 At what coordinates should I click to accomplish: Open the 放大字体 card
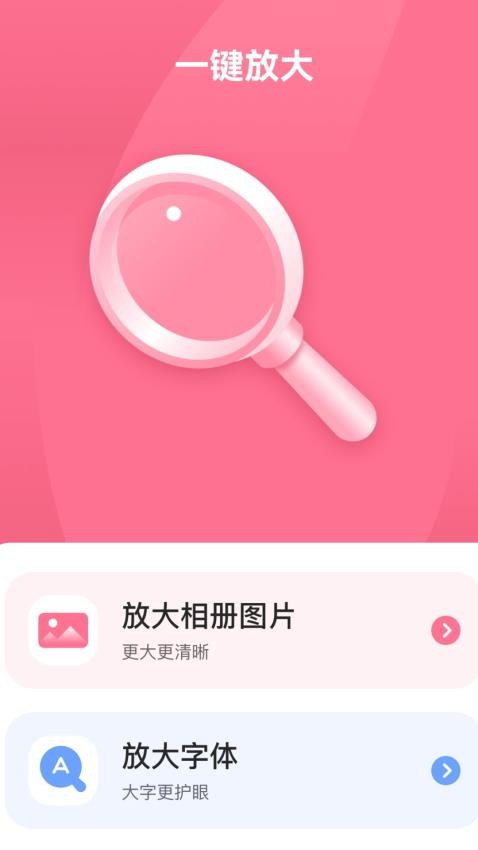(241, 770)
